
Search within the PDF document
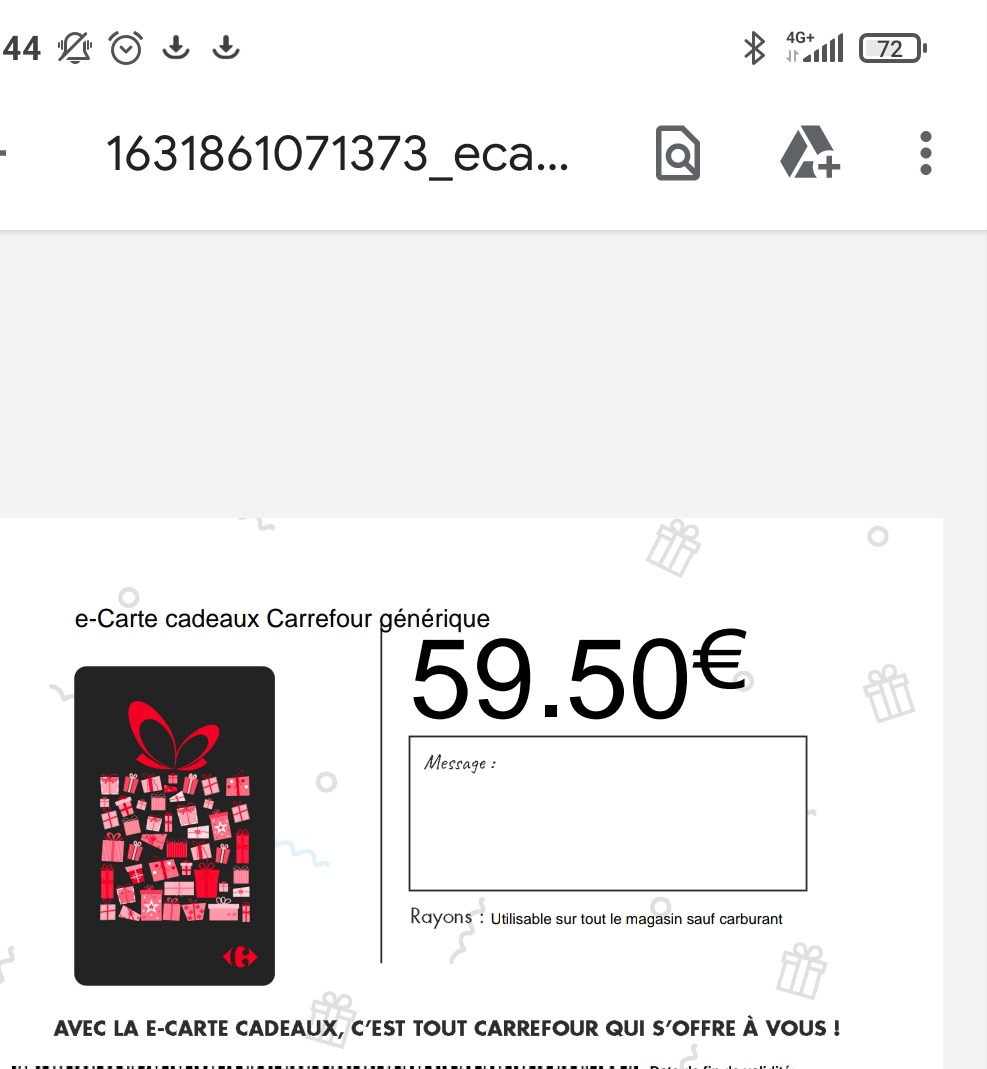[x=677, y=154]
